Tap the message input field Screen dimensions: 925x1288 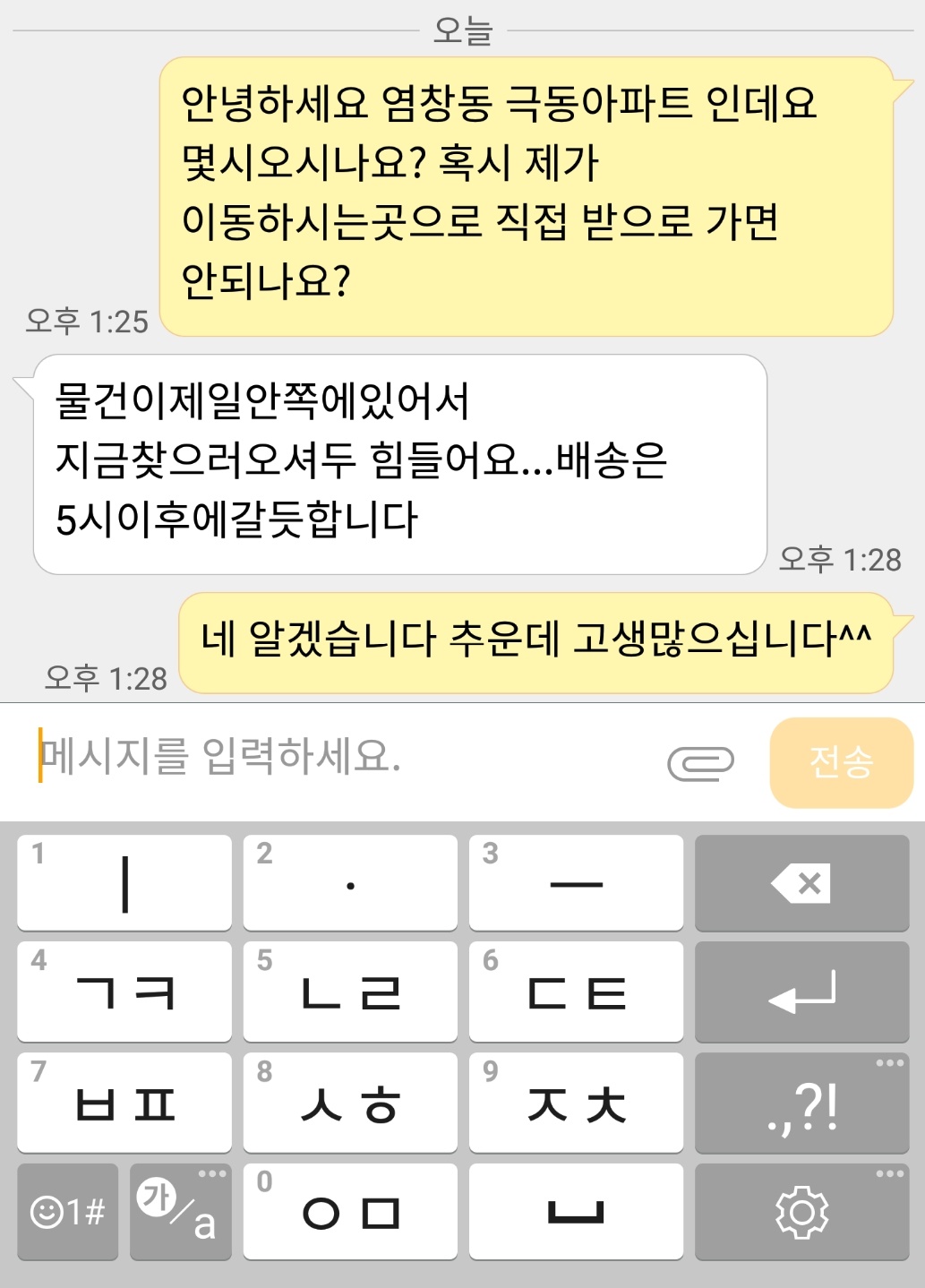[340, 758]
